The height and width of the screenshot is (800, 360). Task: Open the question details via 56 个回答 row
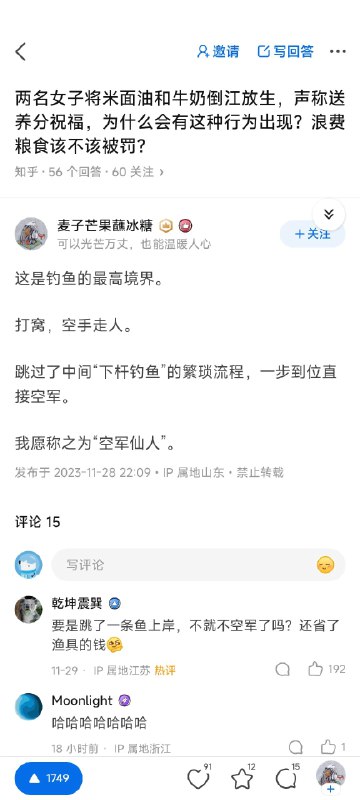click(89, 172)
